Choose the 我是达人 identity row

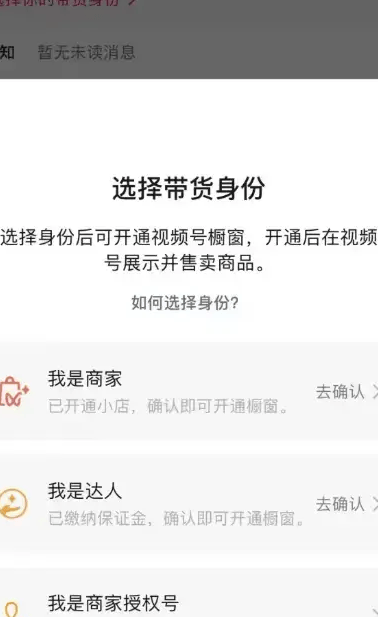pyautogui.click(x=189, y=504)
